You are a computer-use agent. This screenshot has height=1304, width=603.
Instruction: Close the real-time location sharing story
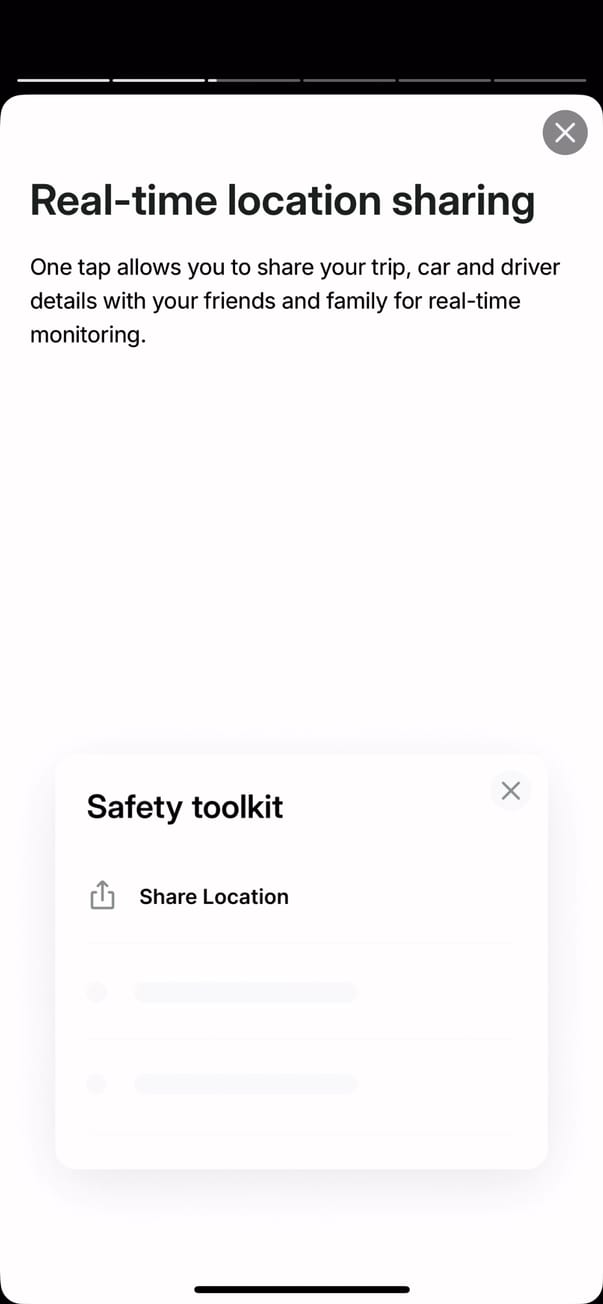[x=565, y=132]
